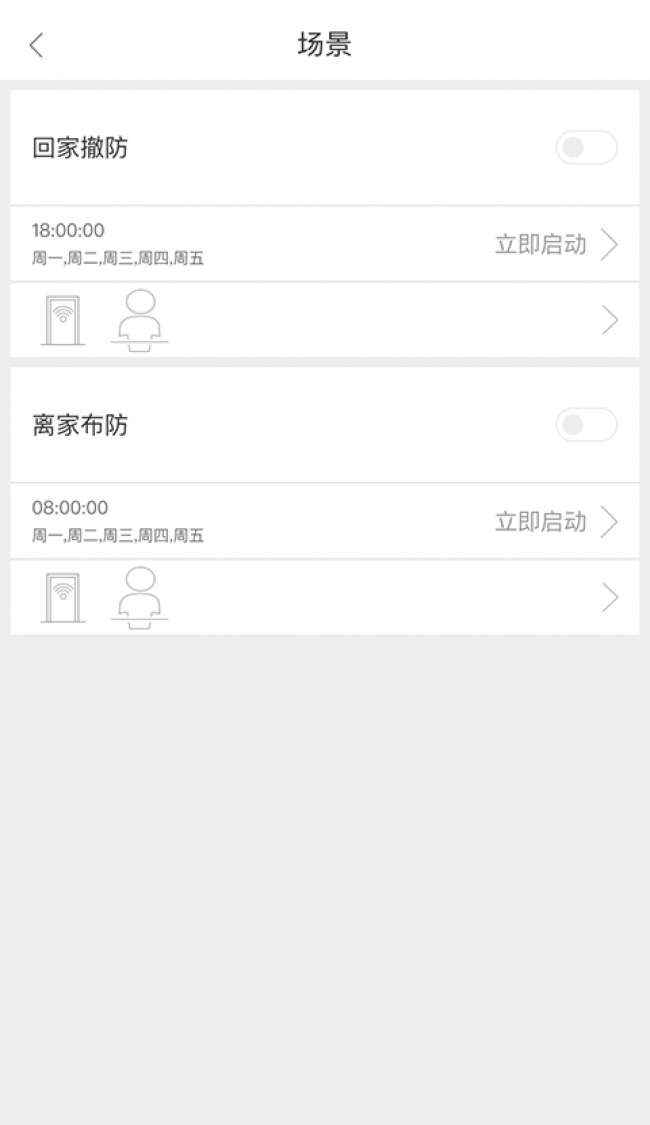Go back from the 场景 screen
The image size is (650, 1125).
tap(37, 45)
